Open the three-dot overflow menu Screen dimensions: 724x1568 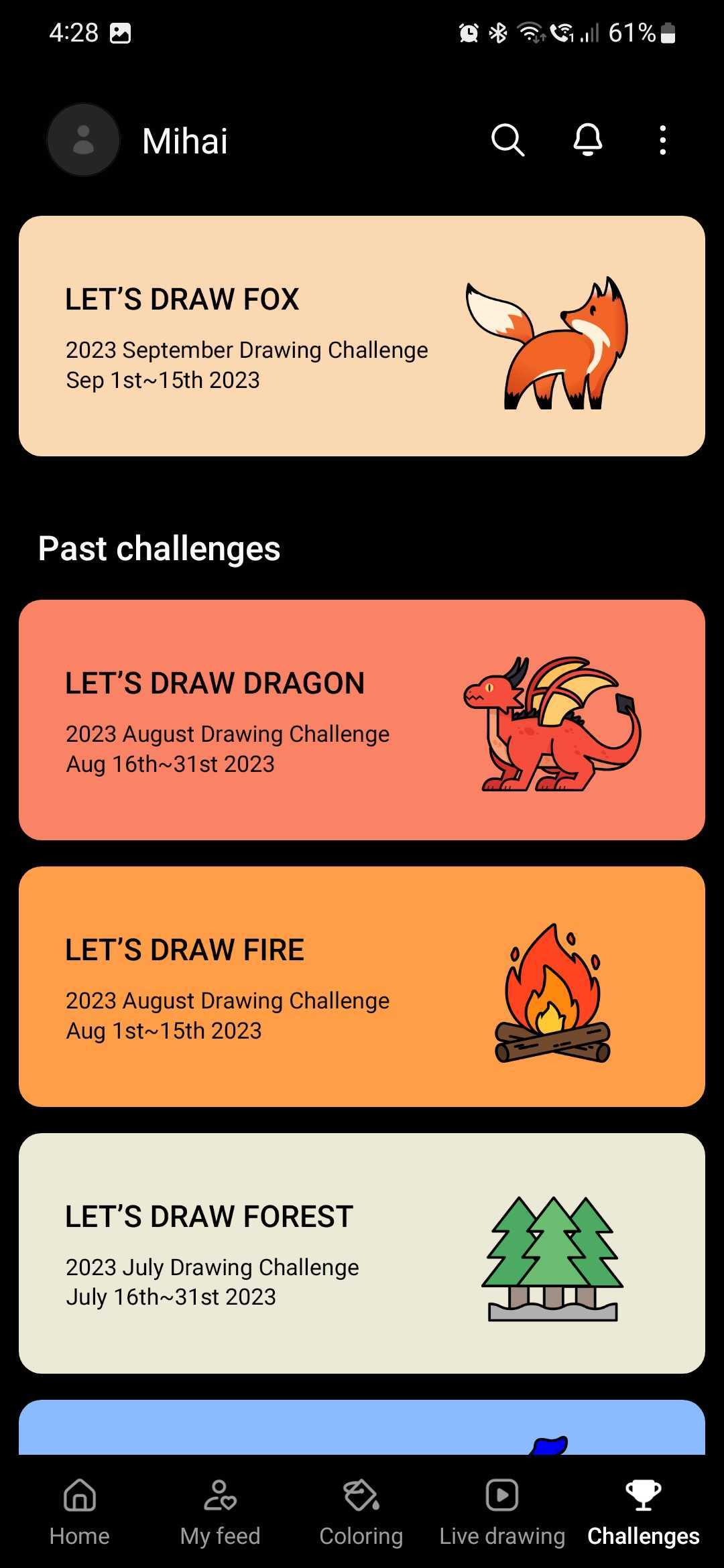[663, 140]
